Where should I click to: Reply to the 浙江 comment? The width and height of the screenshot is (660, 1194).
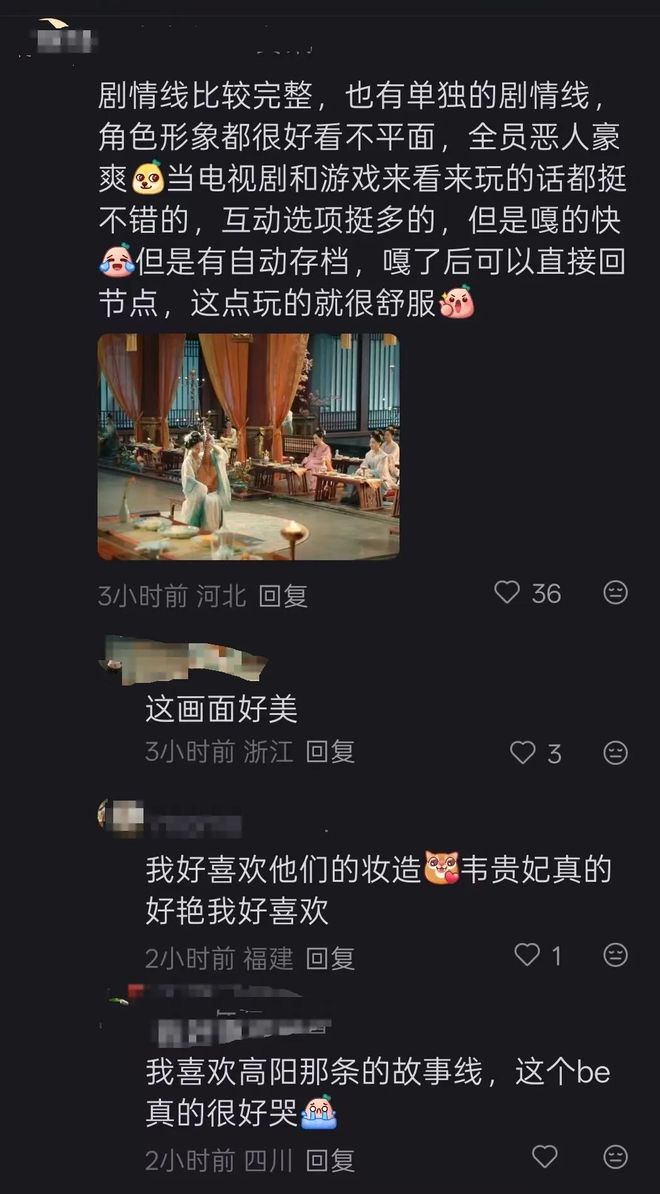coord(330,752)
